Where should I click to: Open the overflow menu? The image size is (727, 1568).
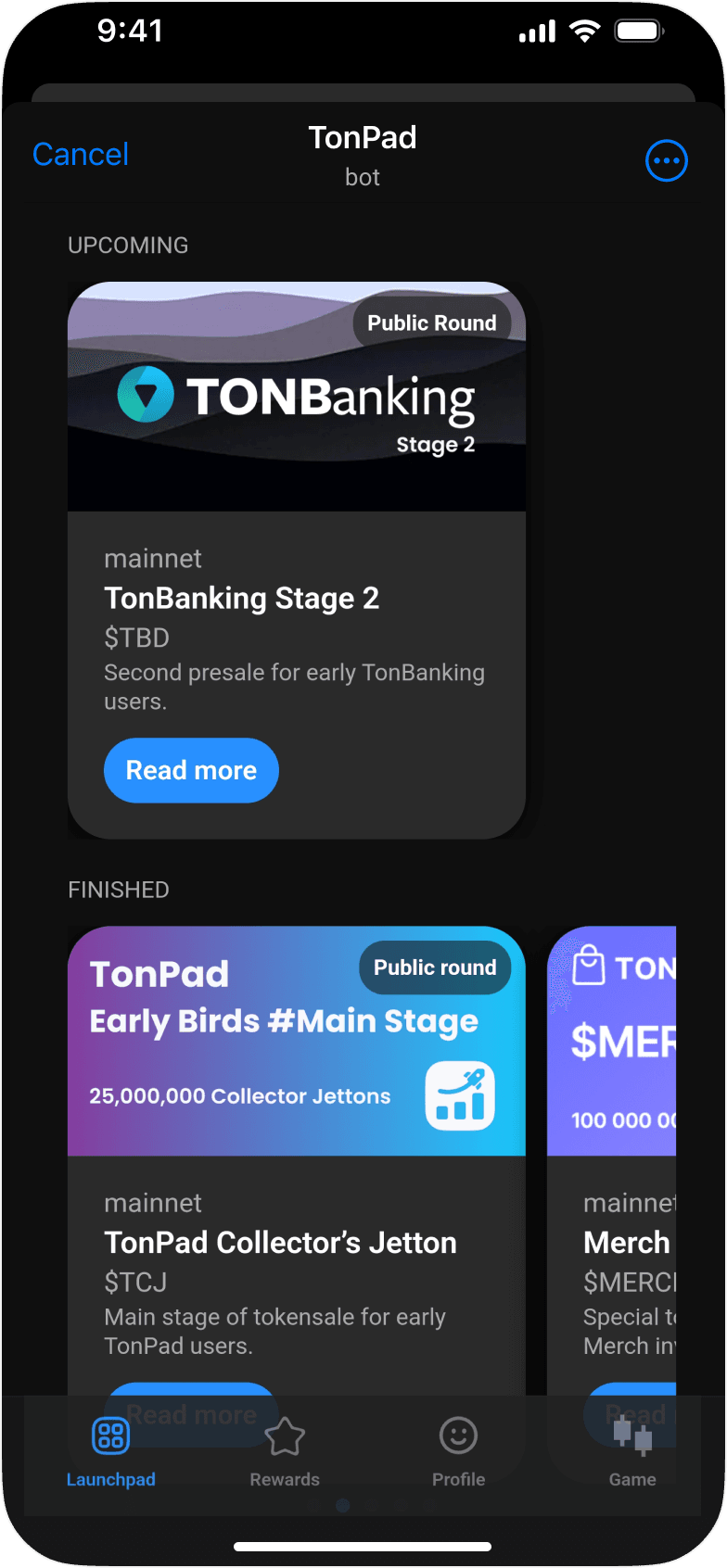pyautogui.click(x=666, y=161)
